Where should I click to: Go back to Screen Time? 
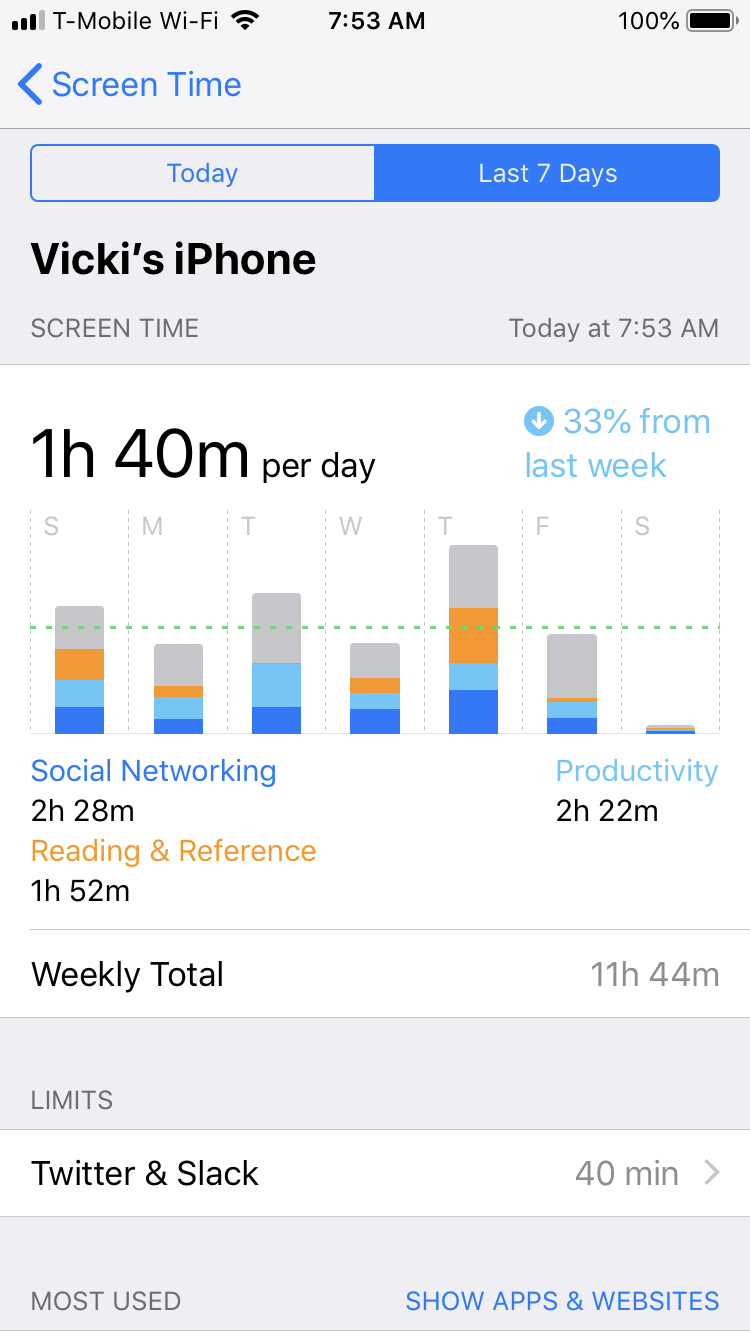pyautogui.click(x=130, y=85)
